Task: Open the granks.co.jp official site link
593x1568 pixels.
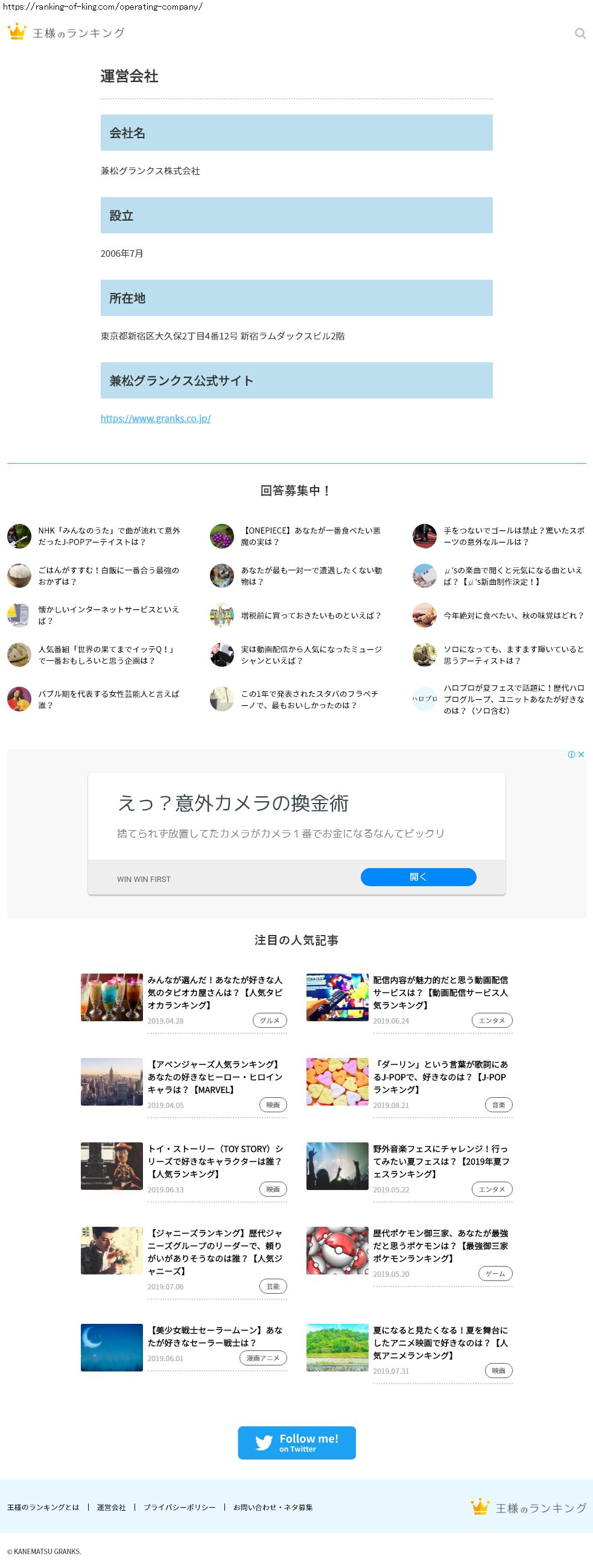Action: (x=155, y=418)
